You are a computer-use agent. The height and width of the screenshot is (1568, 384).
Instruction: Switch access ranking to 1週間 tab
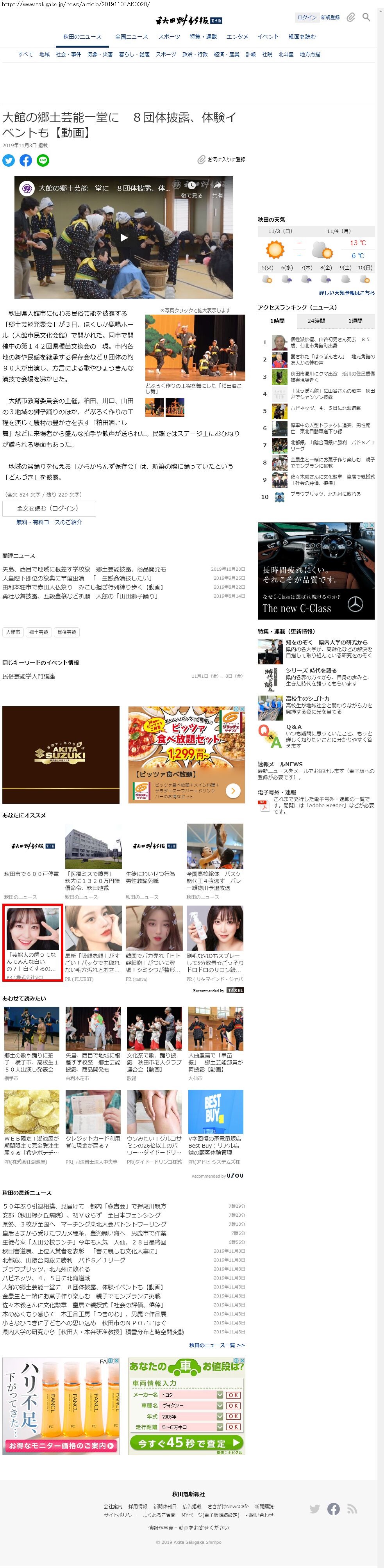click(355, 321)
